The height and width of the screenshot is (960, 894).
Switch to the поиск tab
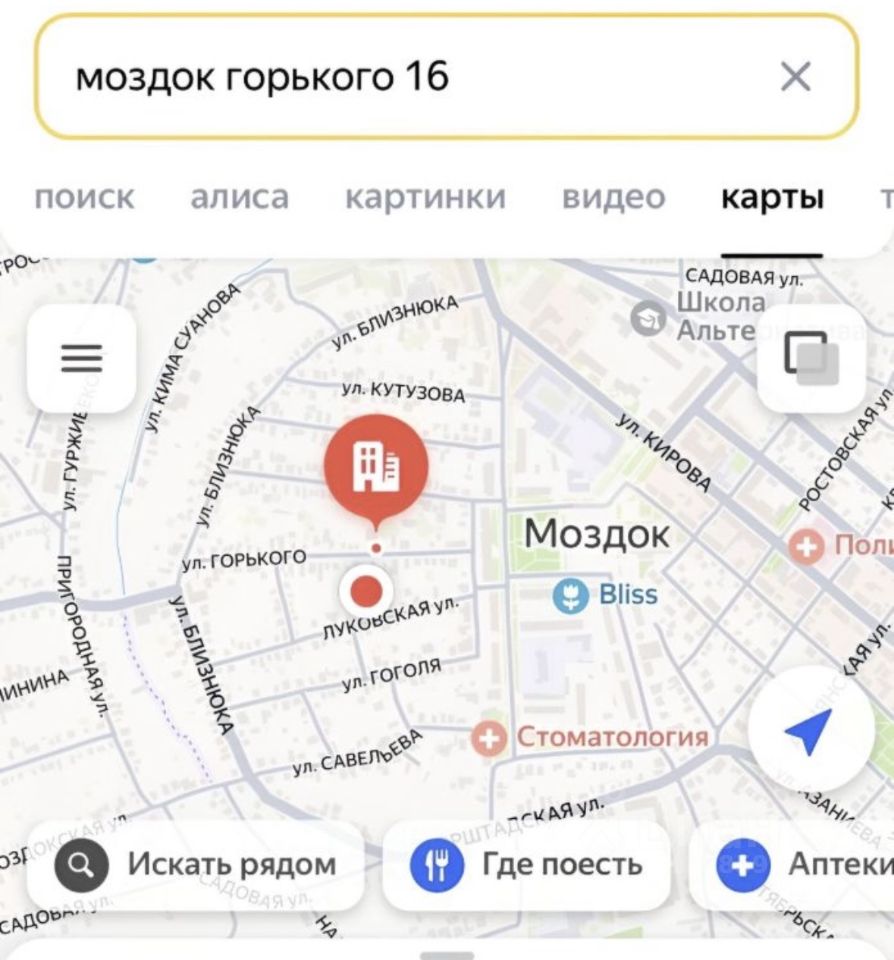click(x=84, y=197)
